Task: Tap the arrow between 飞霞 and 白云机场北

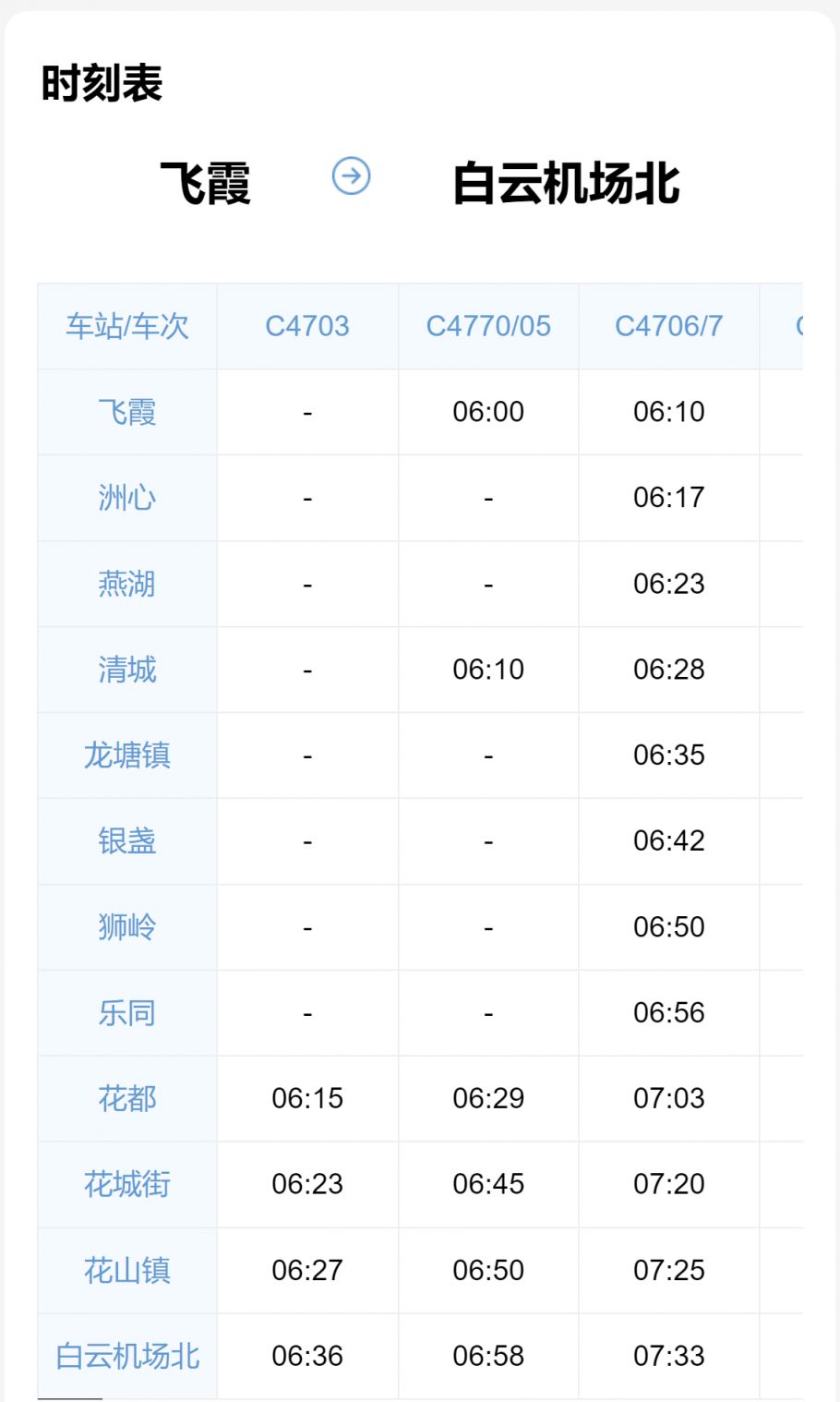Action: tap(352, 175)
